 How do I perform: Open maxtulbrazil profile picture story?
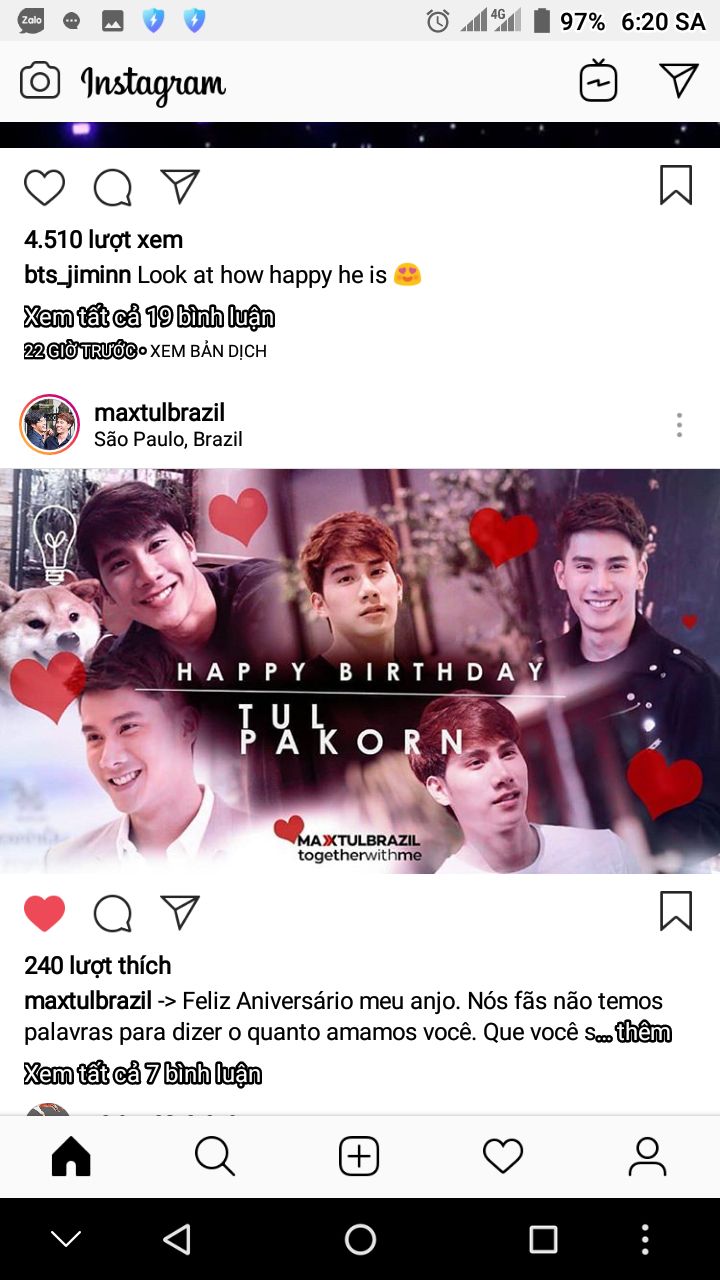[x=50, y=425]
